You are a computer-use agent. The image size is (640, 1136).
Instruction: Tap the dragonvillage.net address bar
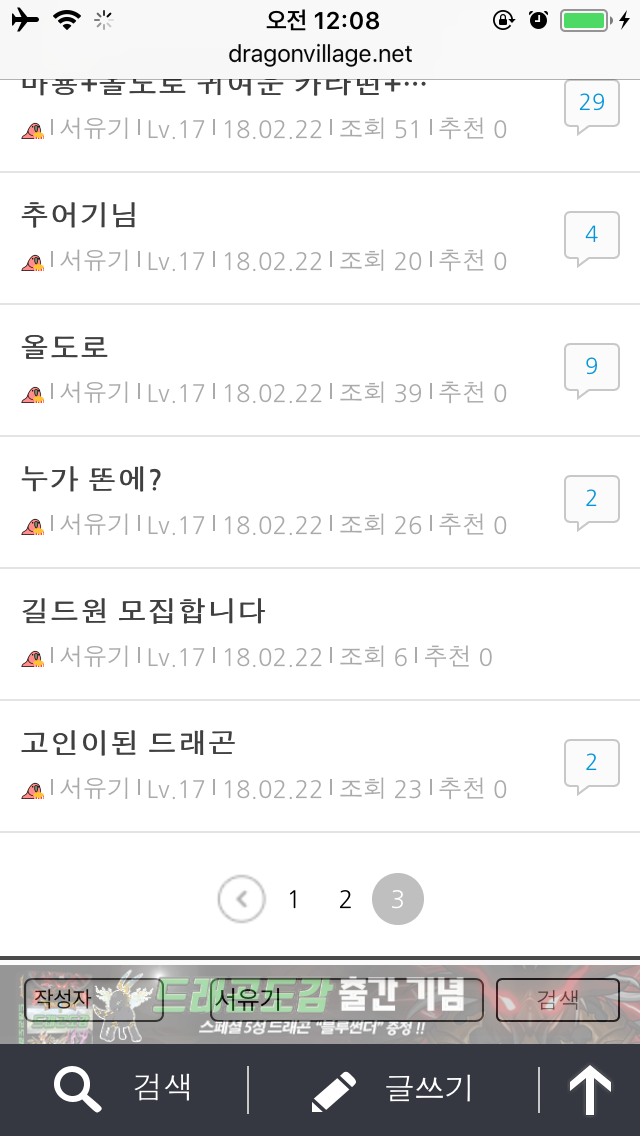click(320, 54)
